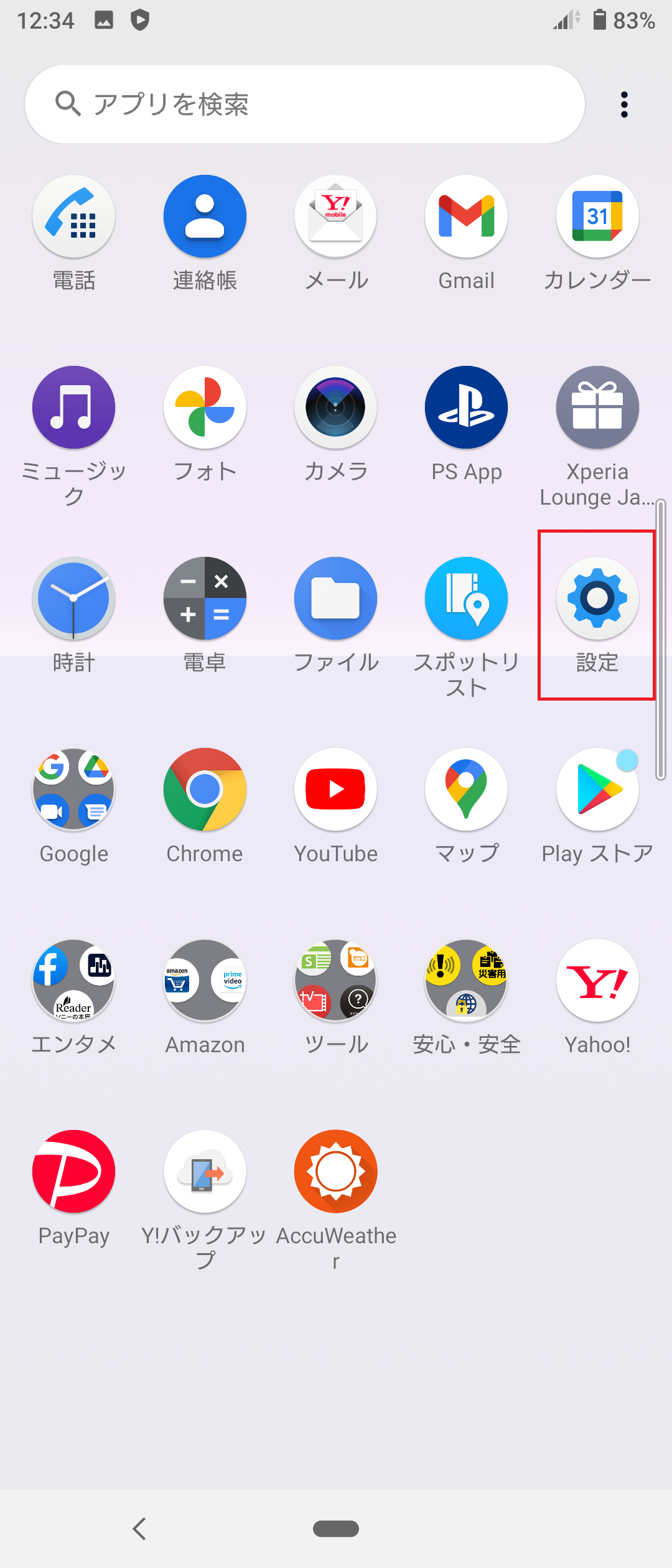
Task: Open the PS App
Action: coord(466,408)
